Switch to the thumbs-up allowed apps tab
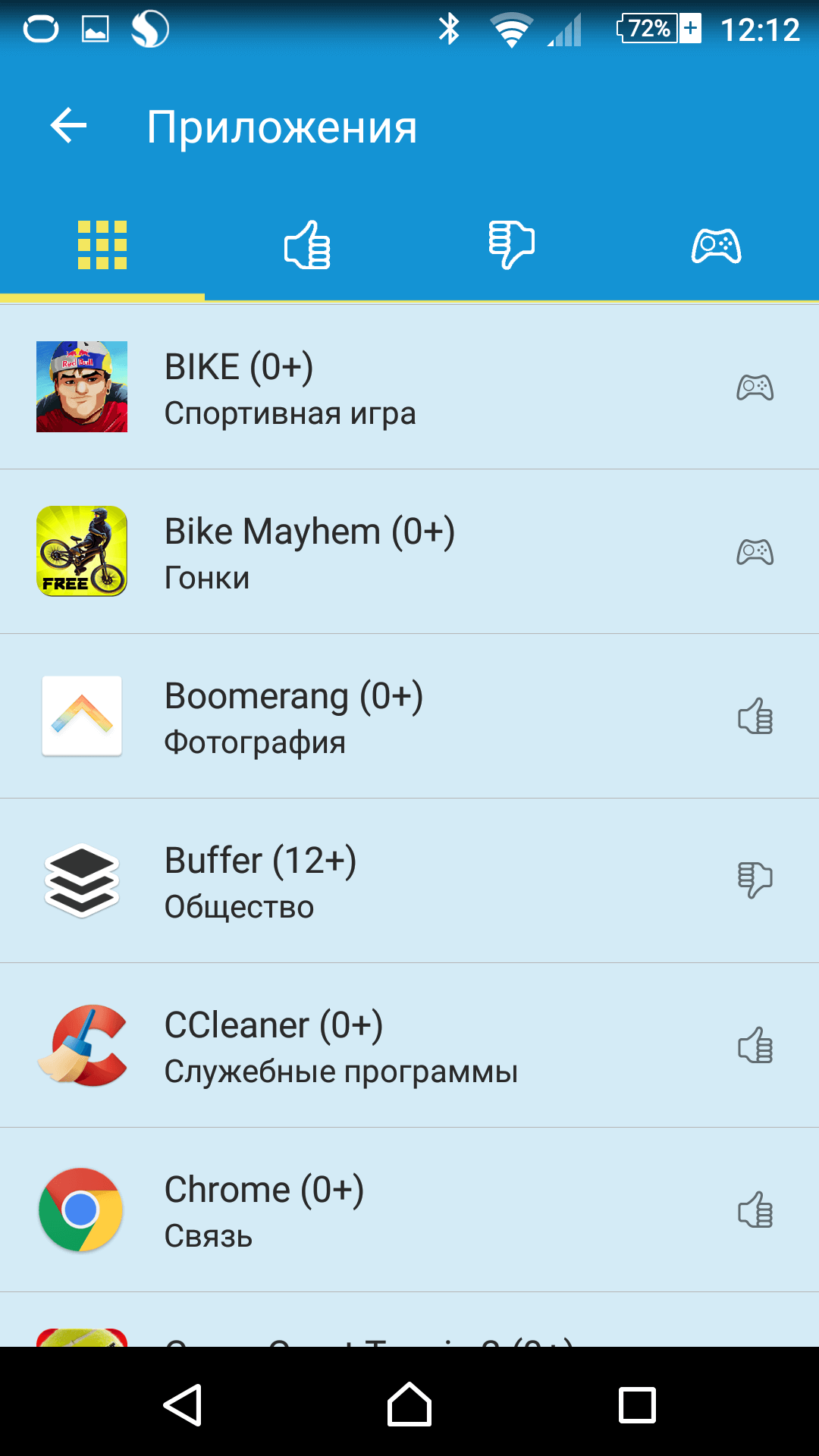The width and height of the screenshot is (819, 1456). tap(307, 245)
